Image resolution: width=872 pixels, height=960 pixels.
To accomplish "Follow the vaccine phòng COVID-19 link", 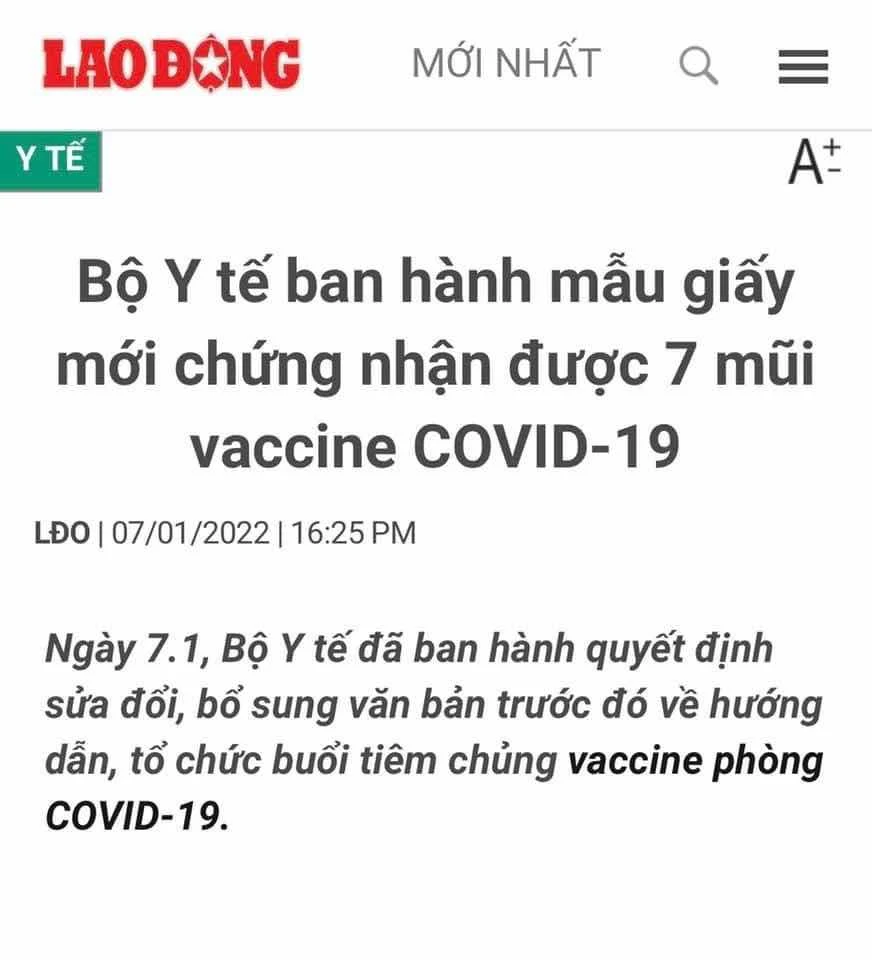I will click(695, 763).
